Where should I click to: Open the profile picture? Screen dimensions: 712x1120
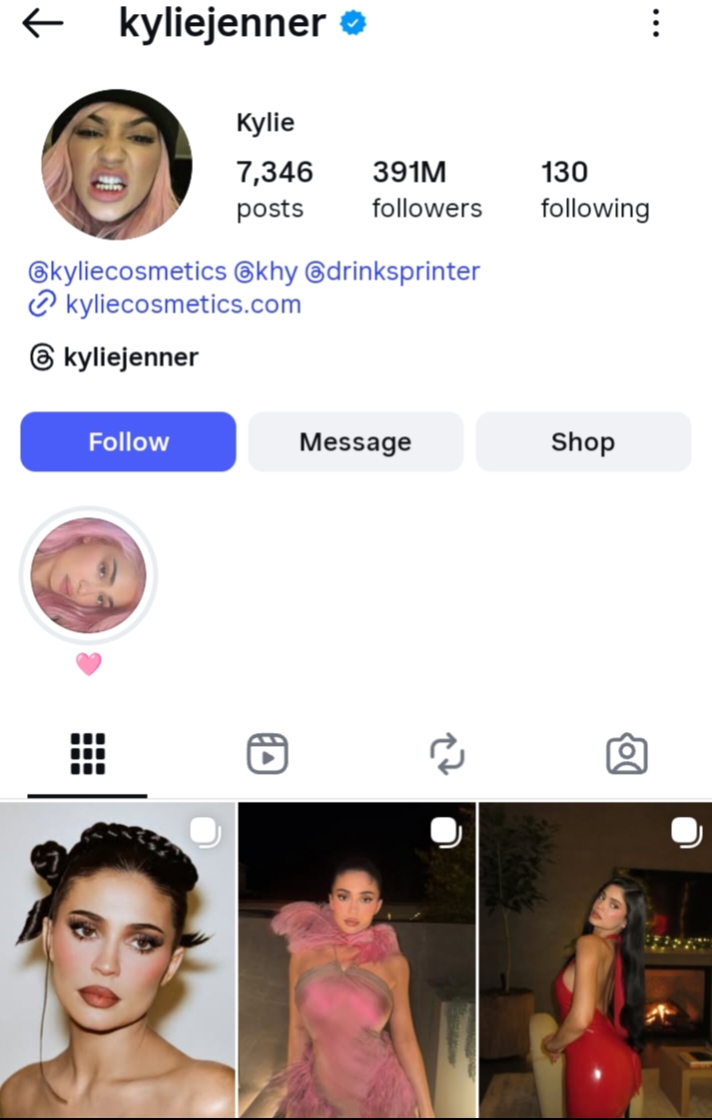(x=116, y=164)
